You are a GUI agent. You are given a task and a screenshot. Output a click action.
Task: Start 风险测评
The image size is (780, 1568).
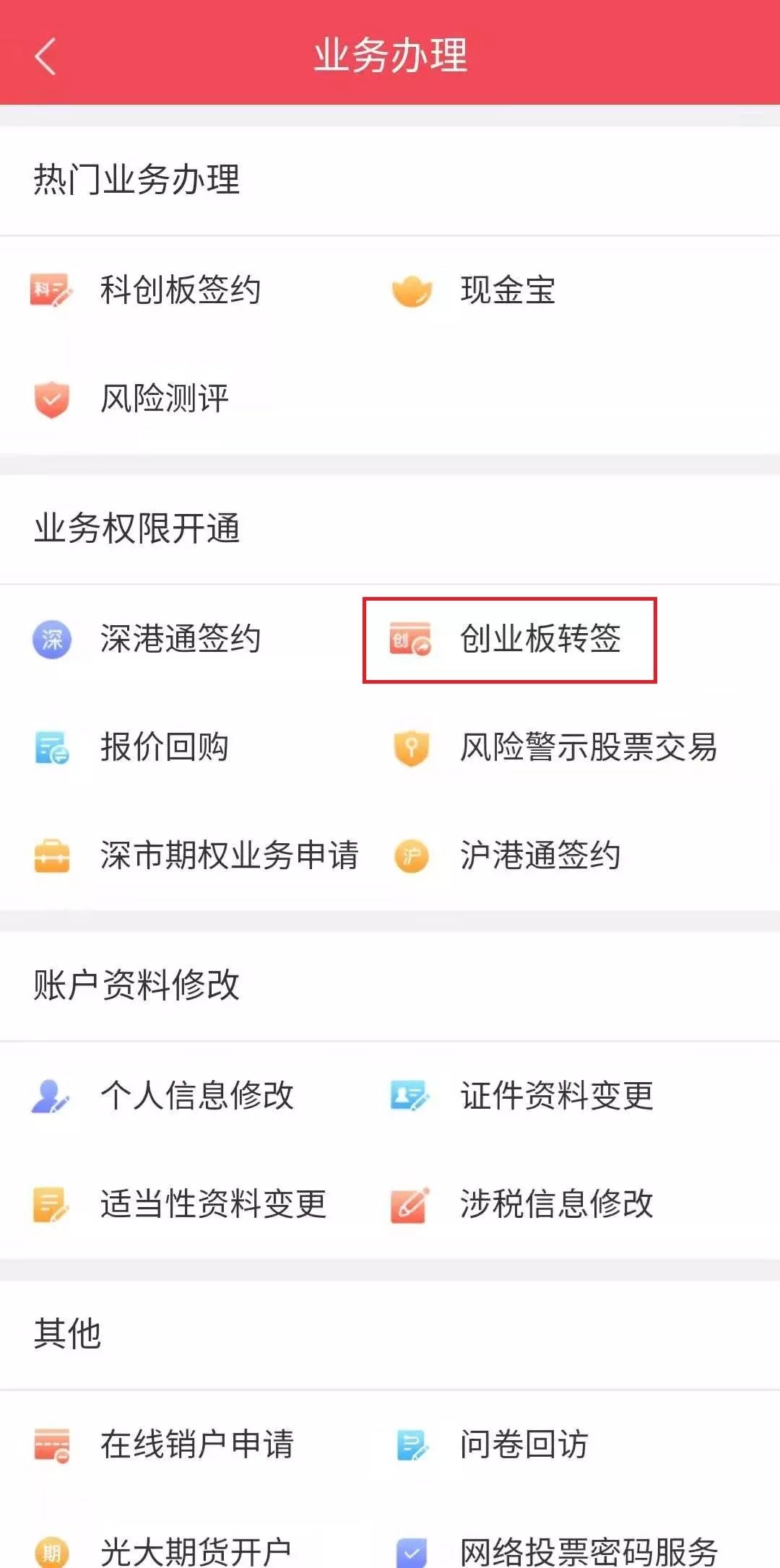click(130, 398)
